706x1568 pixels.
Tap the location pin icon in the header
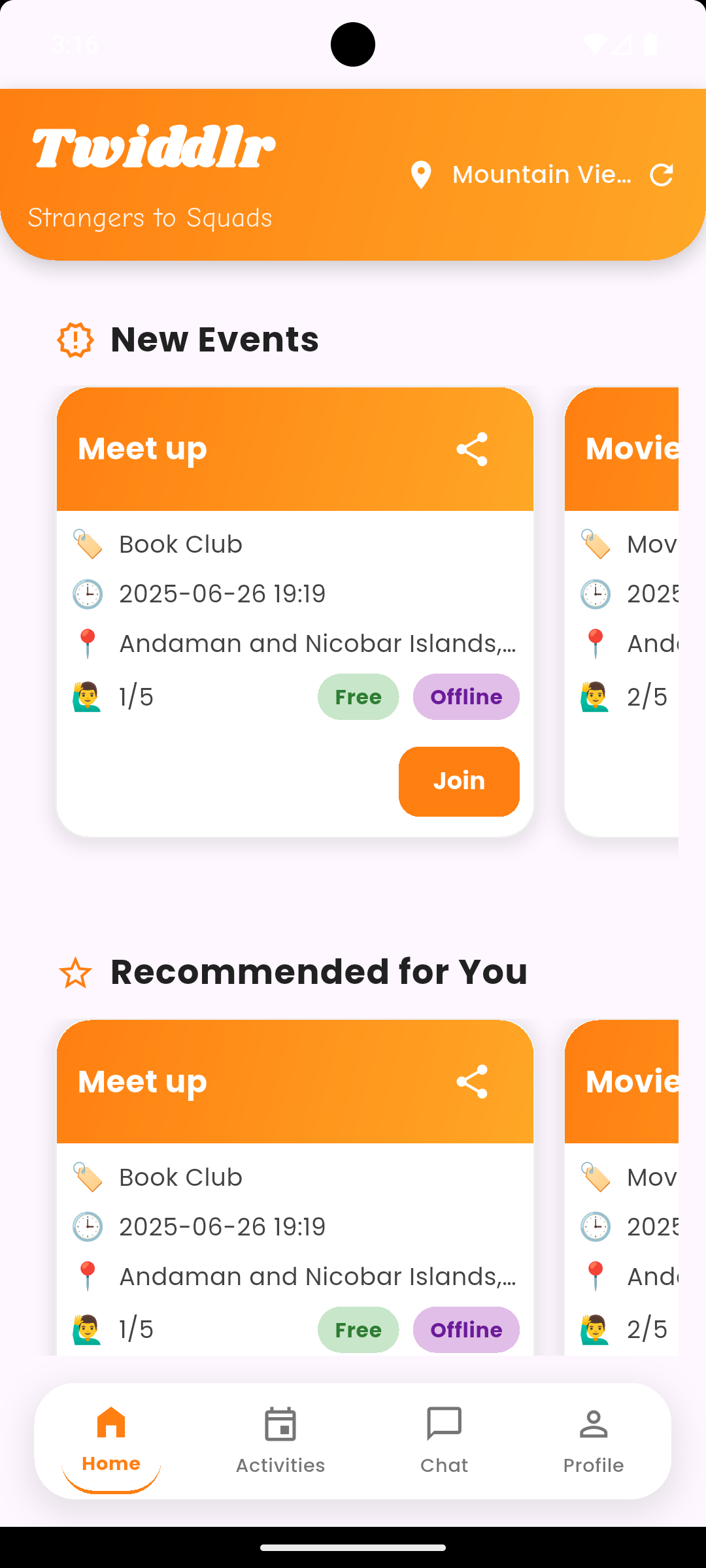pyautogui.click(x=422, y=174)
